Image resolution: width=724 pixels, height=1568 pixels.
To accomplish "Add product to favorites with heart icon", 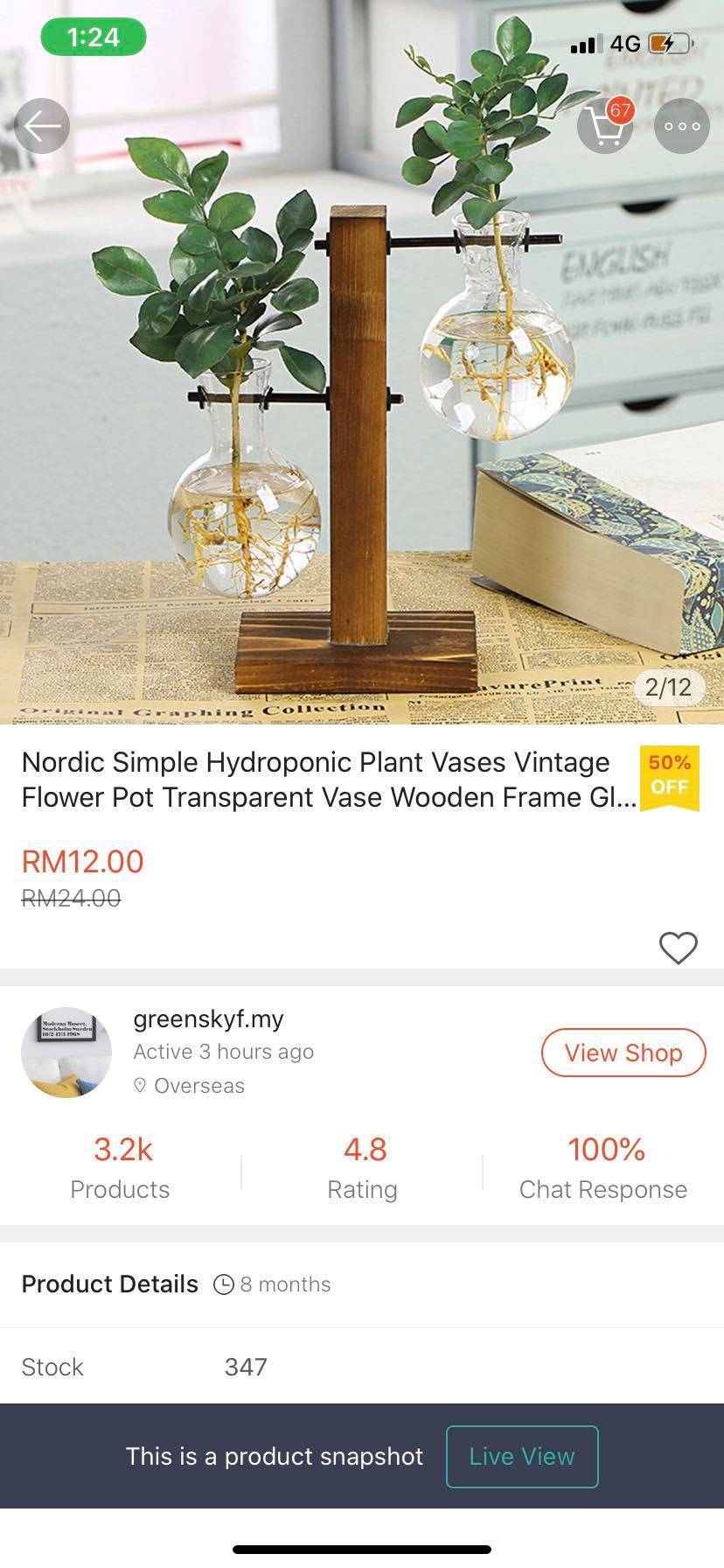I will 678,948.
